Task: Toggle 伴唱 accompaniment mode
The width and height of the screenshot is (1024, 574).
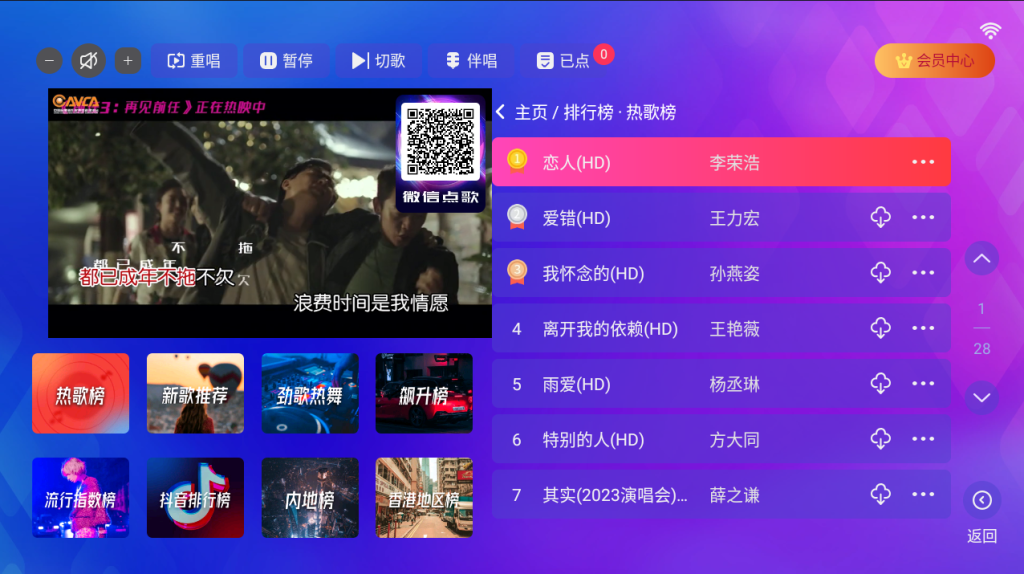Action: 471,61
